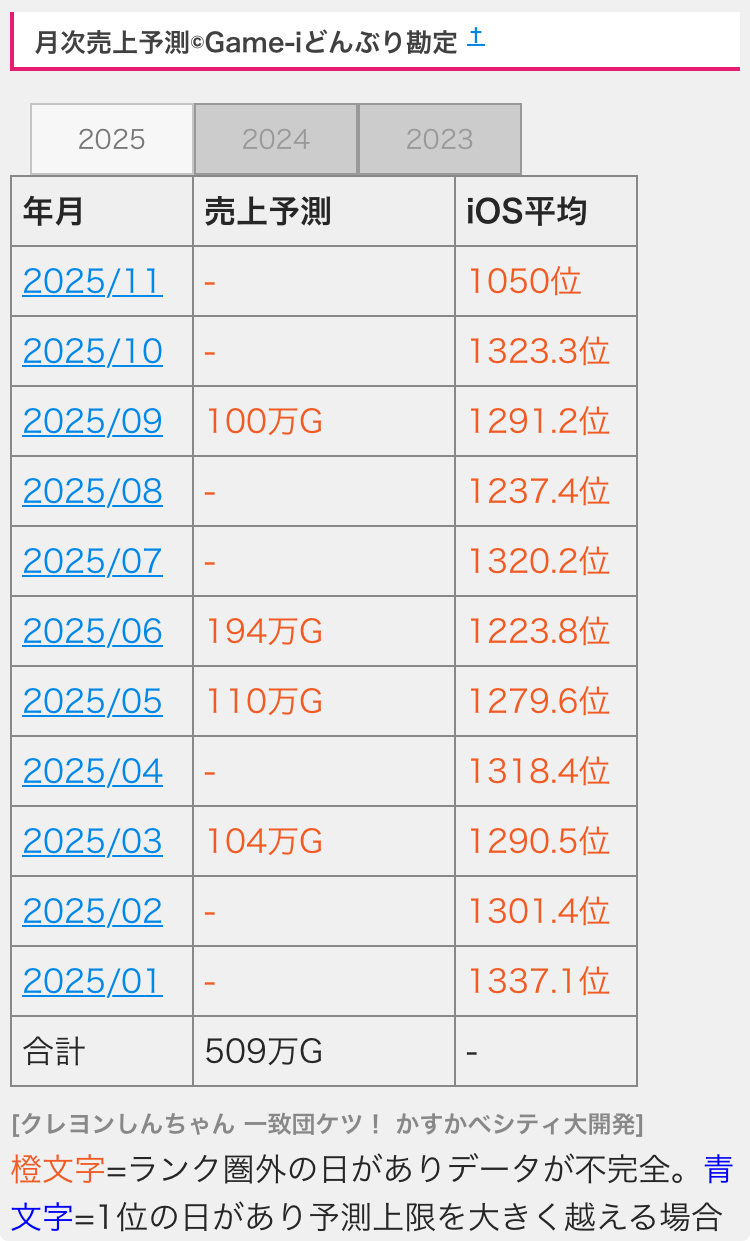Open the ± link beside the heading

coord(476,37)
